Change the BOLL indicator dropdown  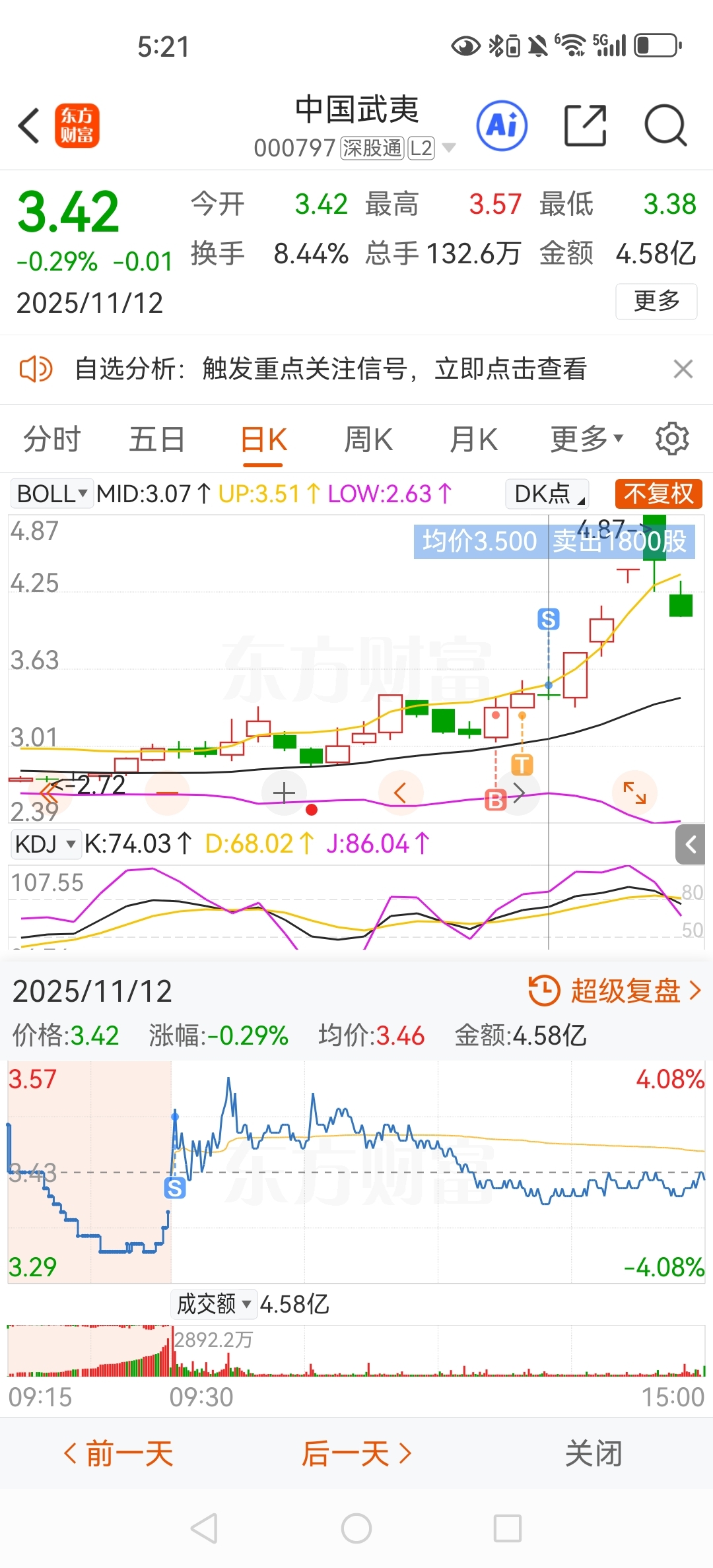click(x=51, y=494)
